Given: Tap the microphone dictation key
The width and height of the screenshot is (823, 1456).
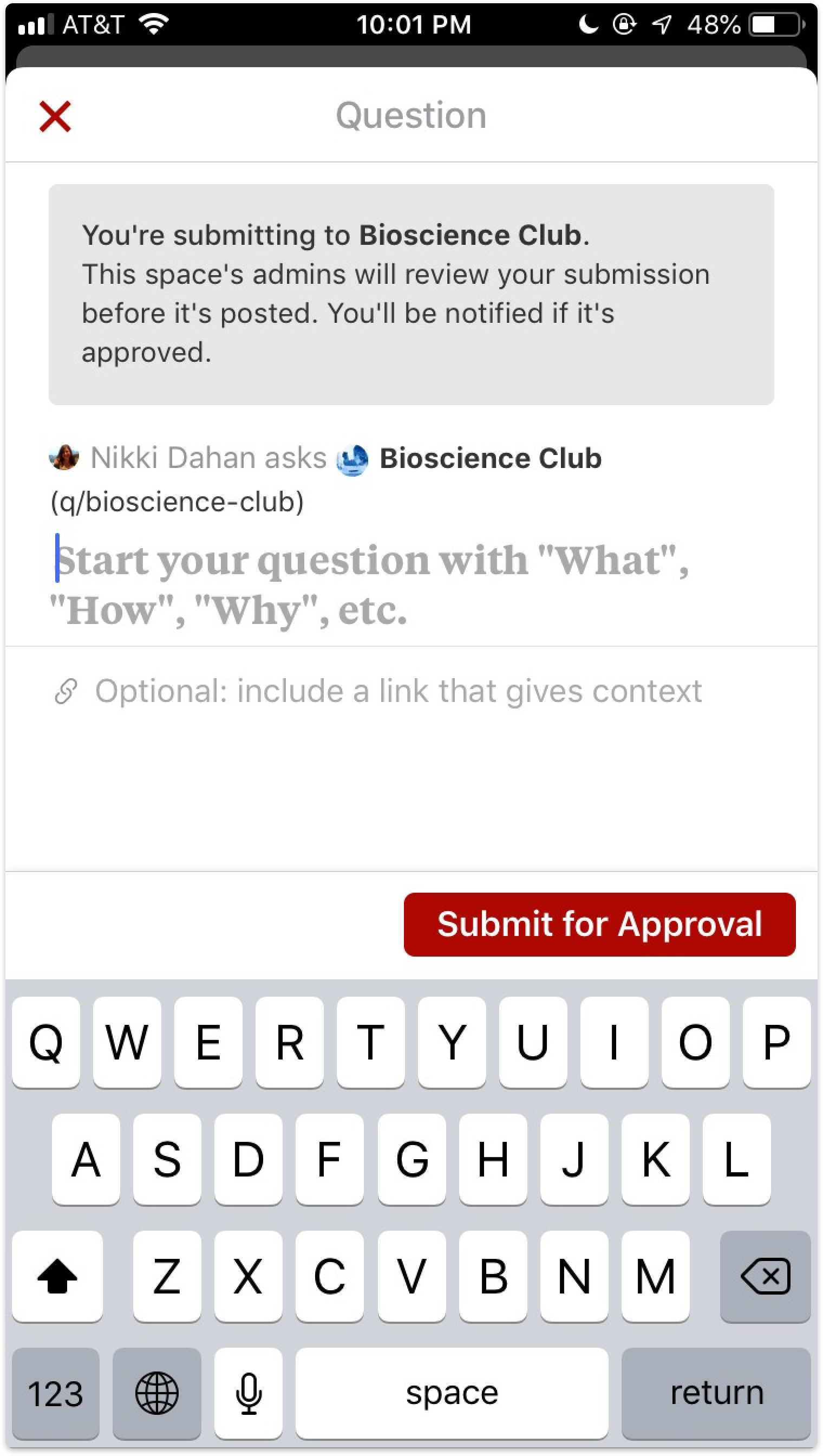Looking at the screenshot, I should click(x=248, y=1393).
